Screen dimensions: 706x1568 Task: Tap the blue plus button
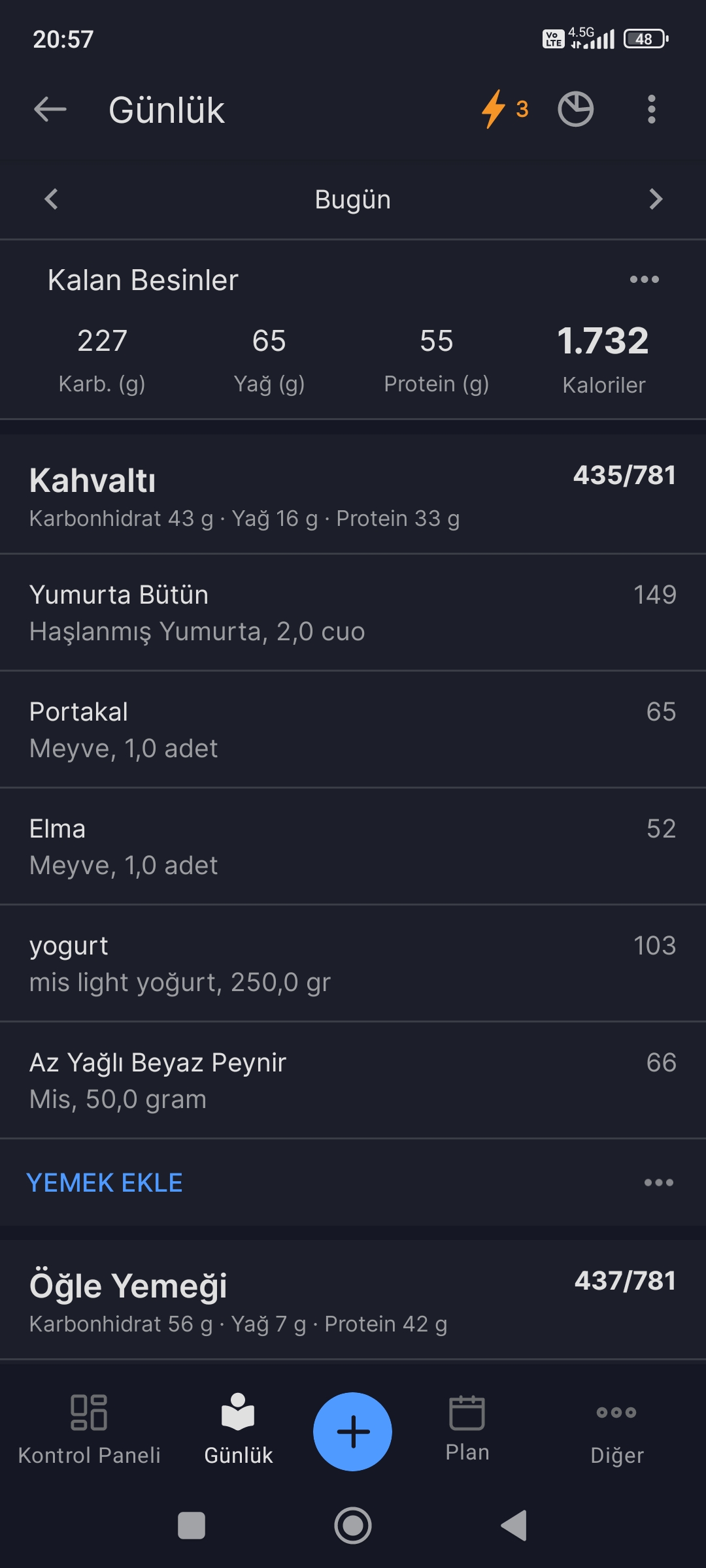(352, 1431)
